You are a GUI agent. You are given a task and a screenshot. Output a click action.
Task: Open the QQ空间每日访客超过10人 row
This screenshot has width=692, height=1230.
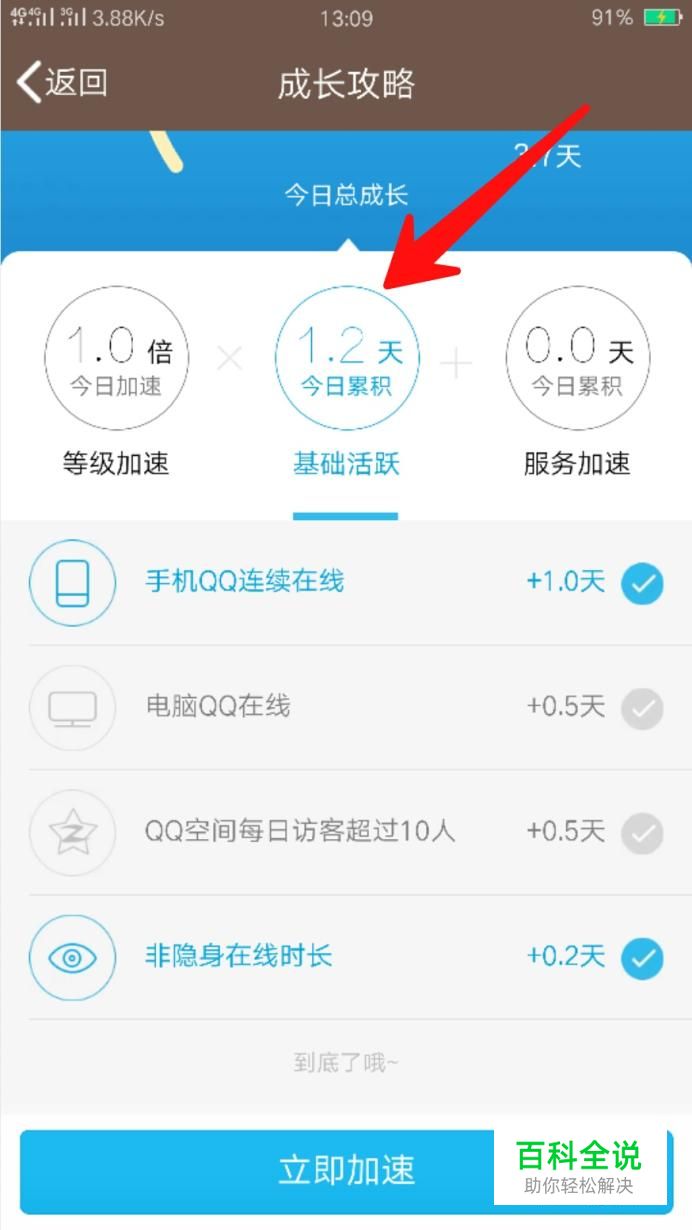pos(346,833)
